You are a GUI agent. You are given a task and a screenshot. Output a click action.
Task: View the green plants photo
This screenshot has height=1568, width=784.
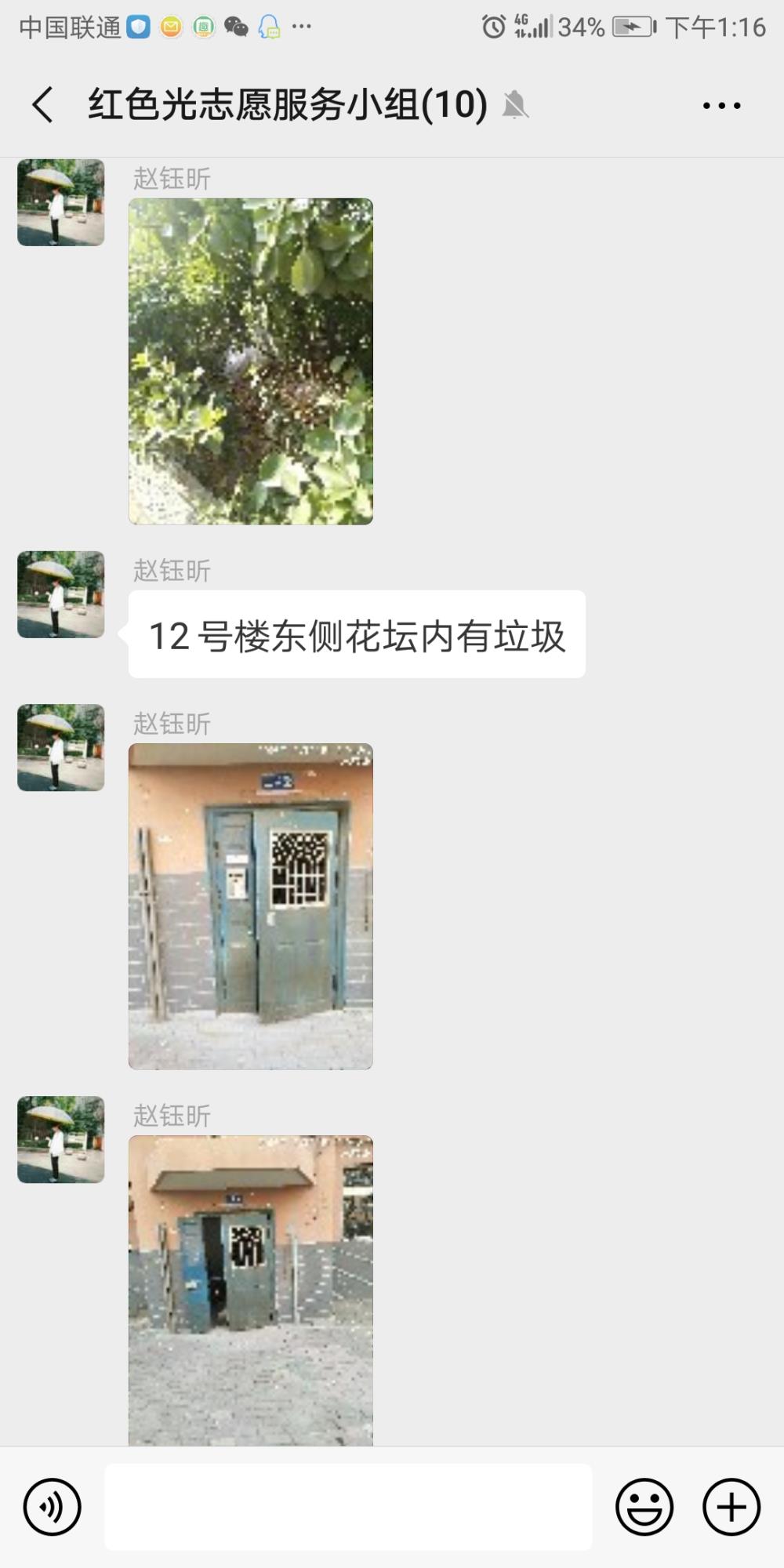point(251,361)
